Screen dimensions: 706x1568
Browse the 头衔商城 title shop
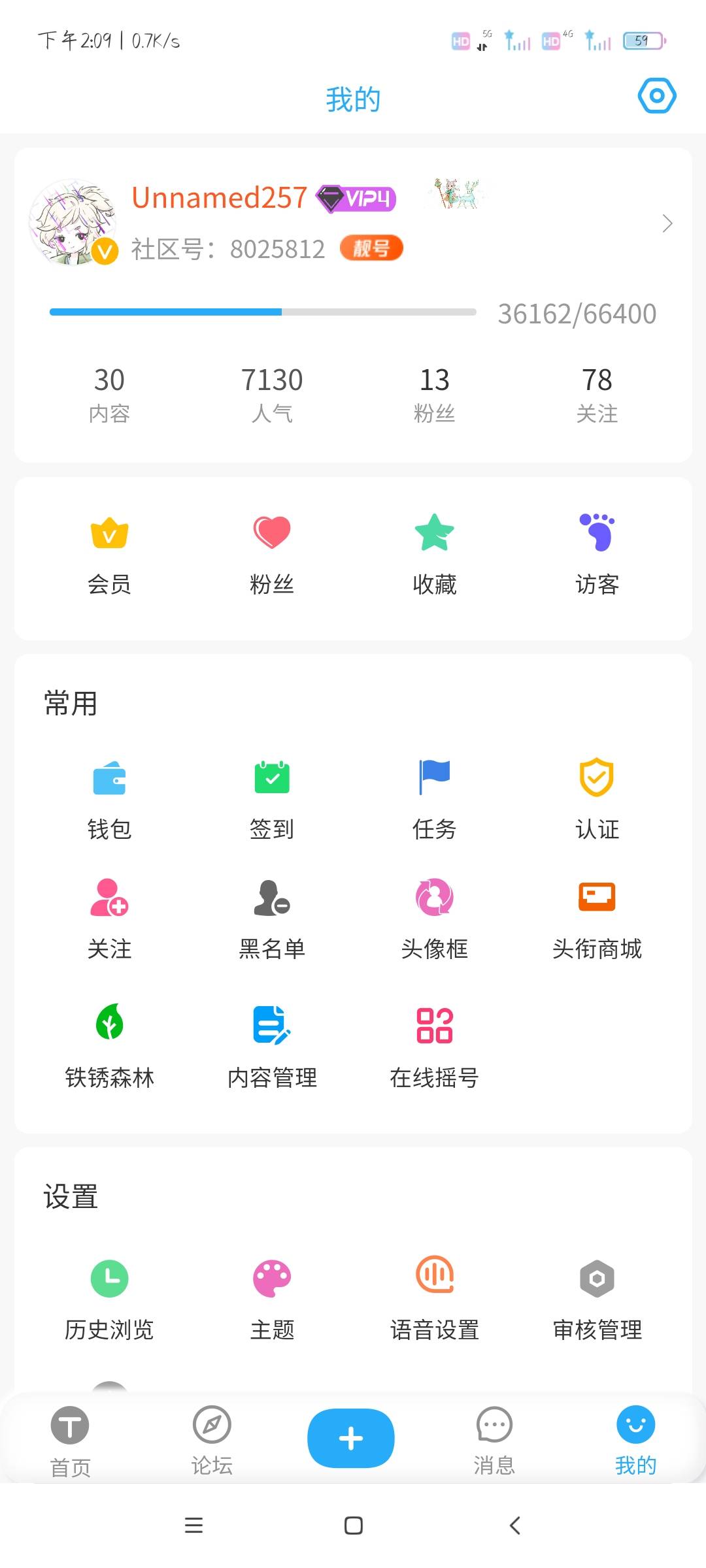pyautogui.click(x=597, y=918)
